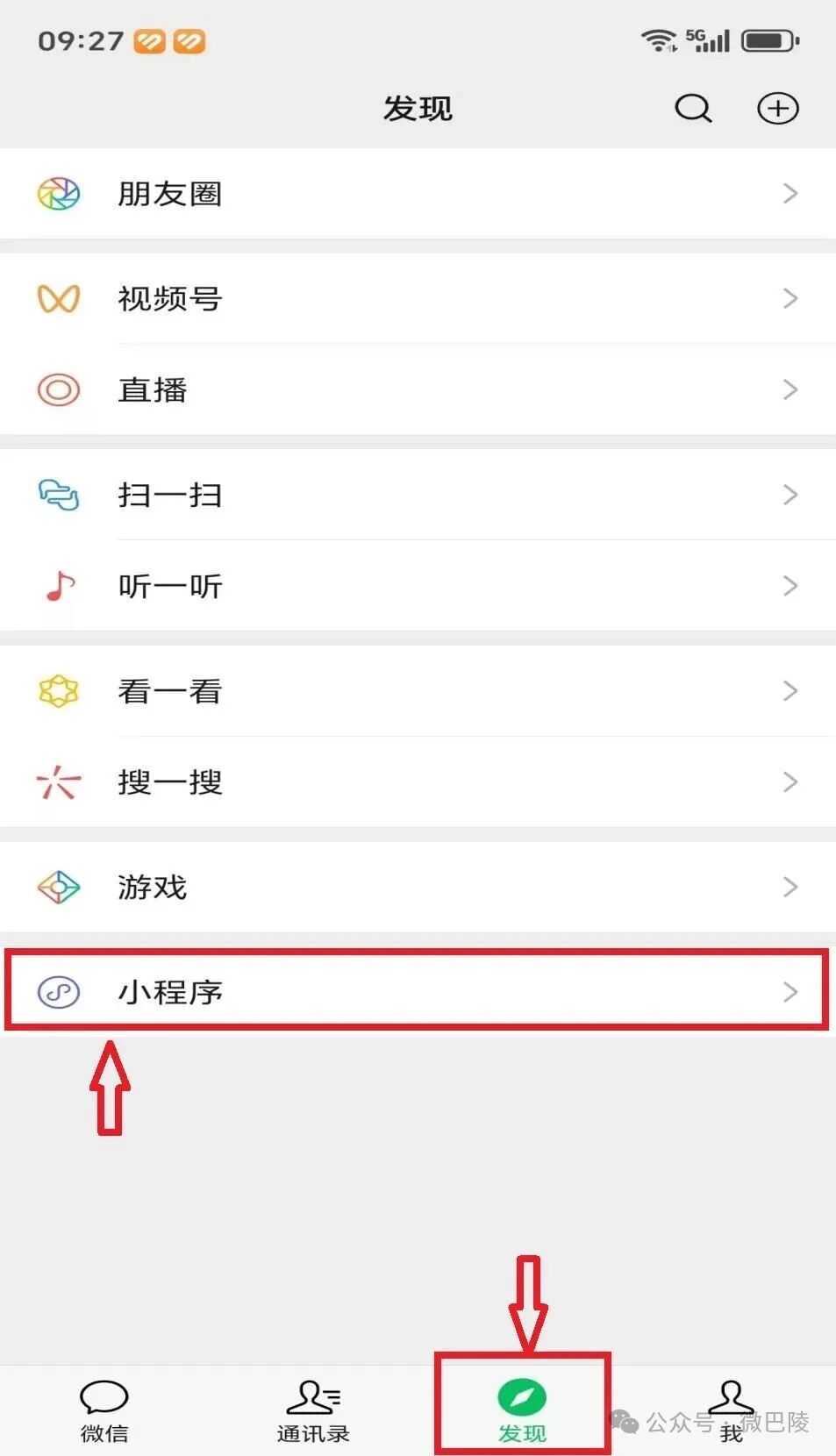Open the search magnifier icon
The height and width of the screenshot is (1456, 836).
[692, 109]
